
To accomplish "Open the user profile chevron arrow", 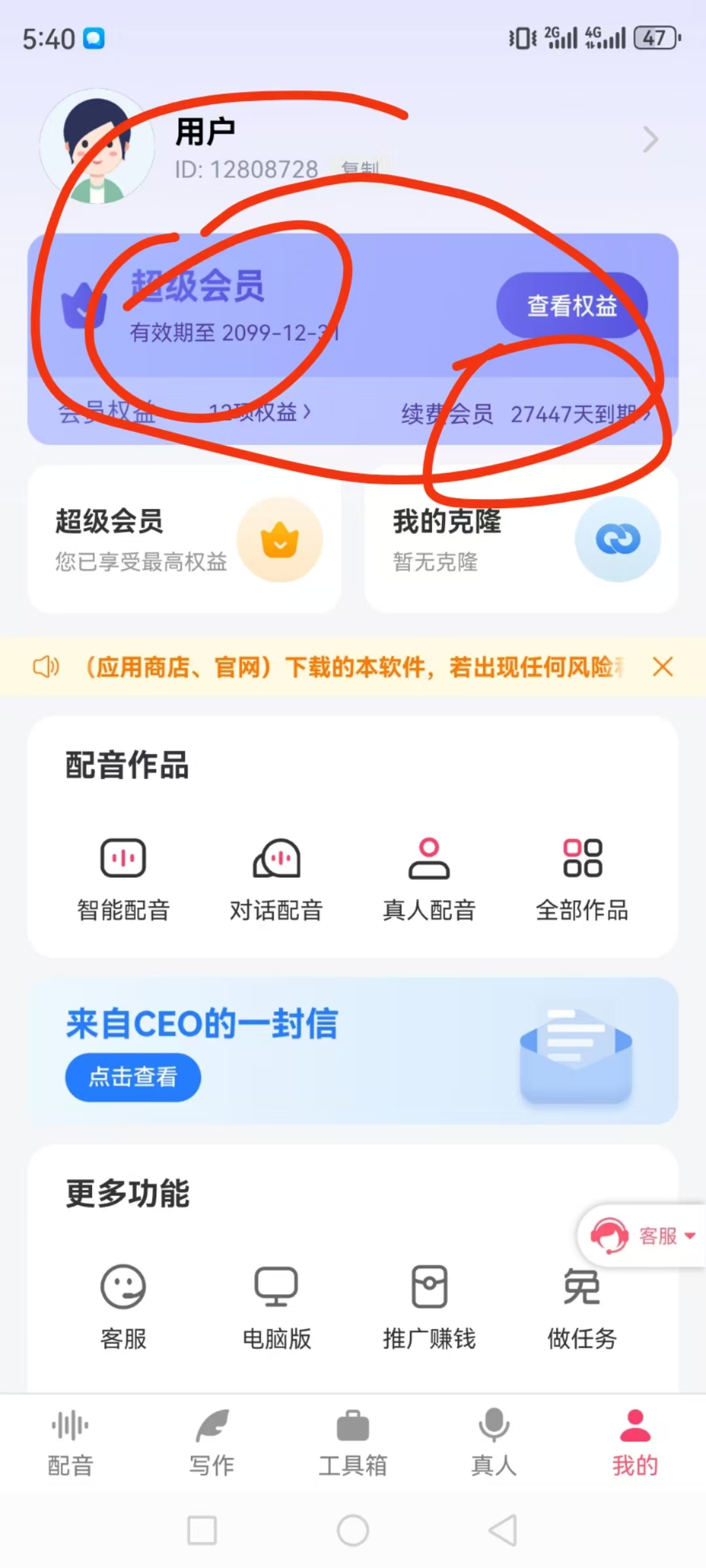I will pyautogui.click(x=650, y=139).
